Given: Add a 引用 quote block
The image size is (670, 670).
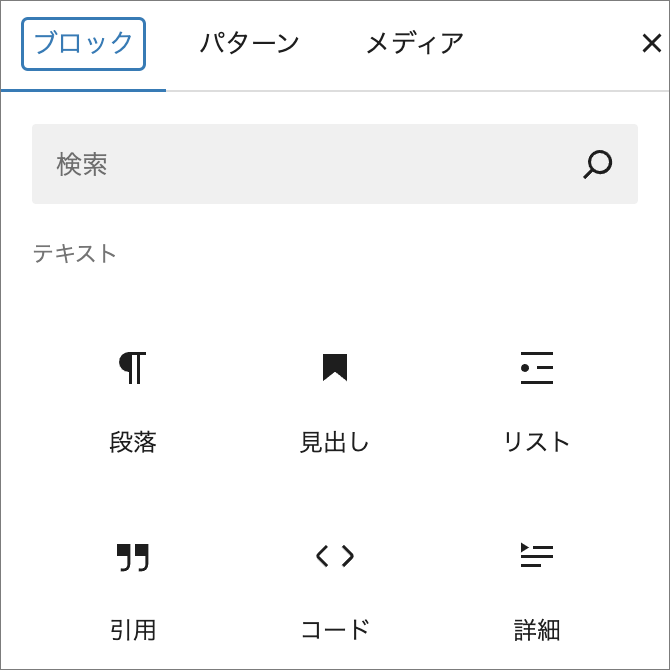Looking at the screenshot, I should click(133, 587).
